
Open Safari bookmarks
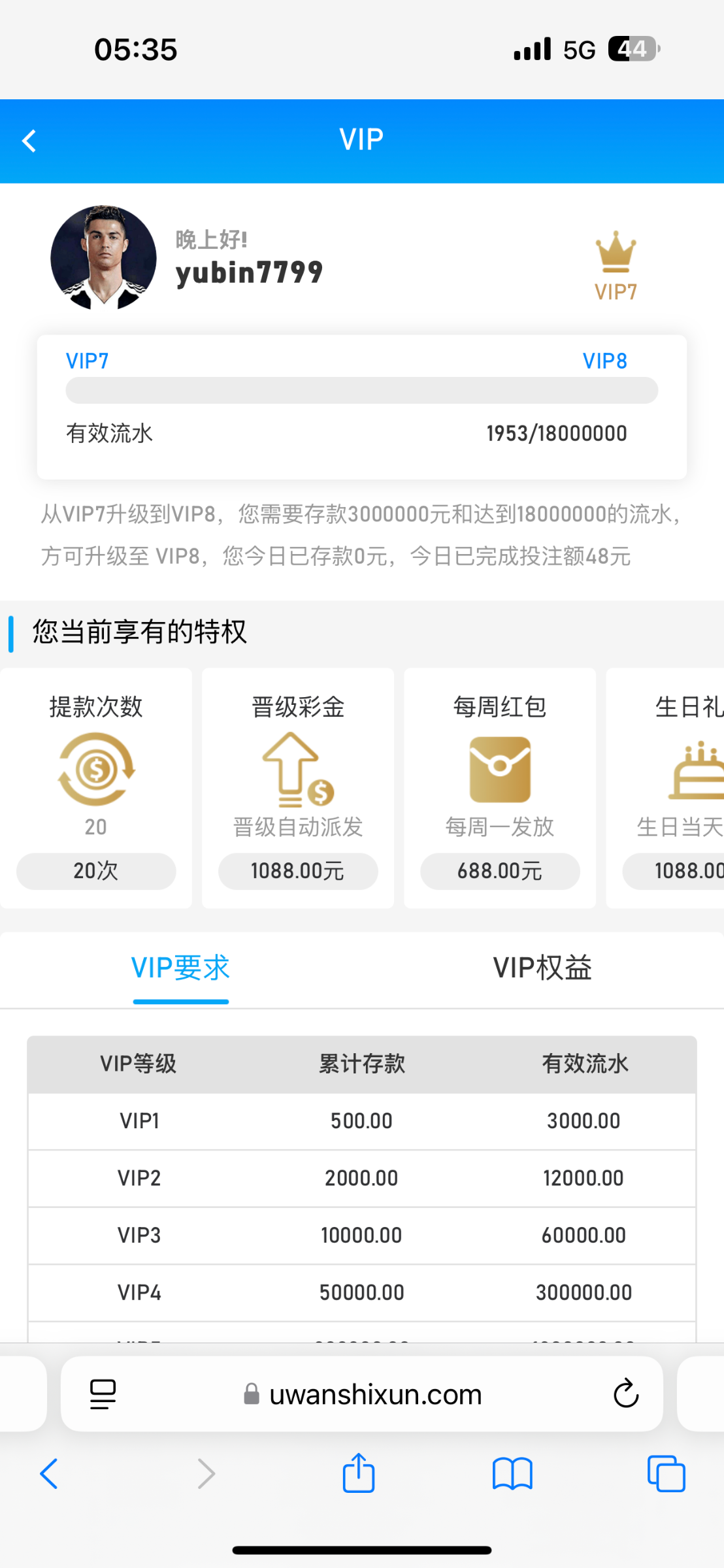tap(512, 1474)
